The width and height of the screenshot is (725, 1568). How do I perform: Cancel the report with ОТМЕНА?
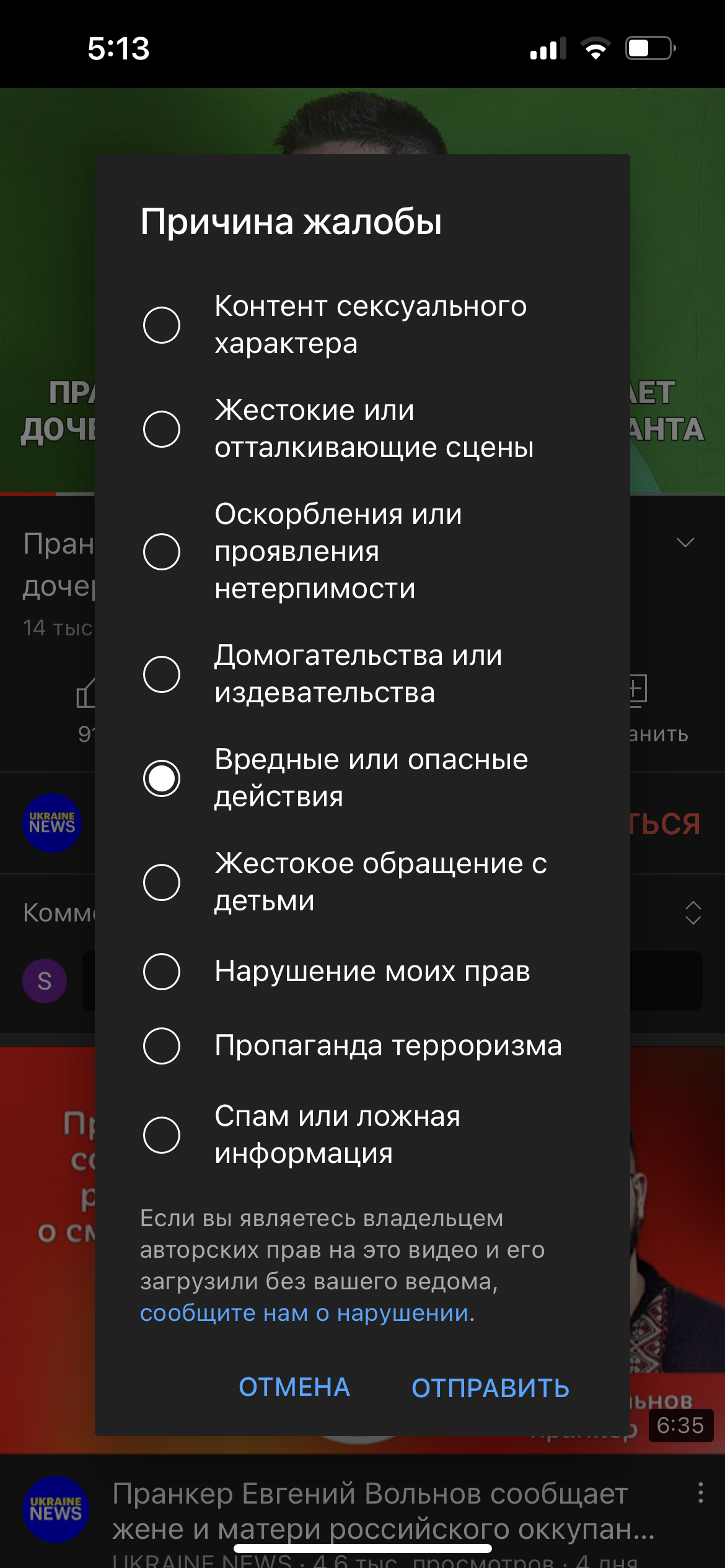click(294, 1387)
